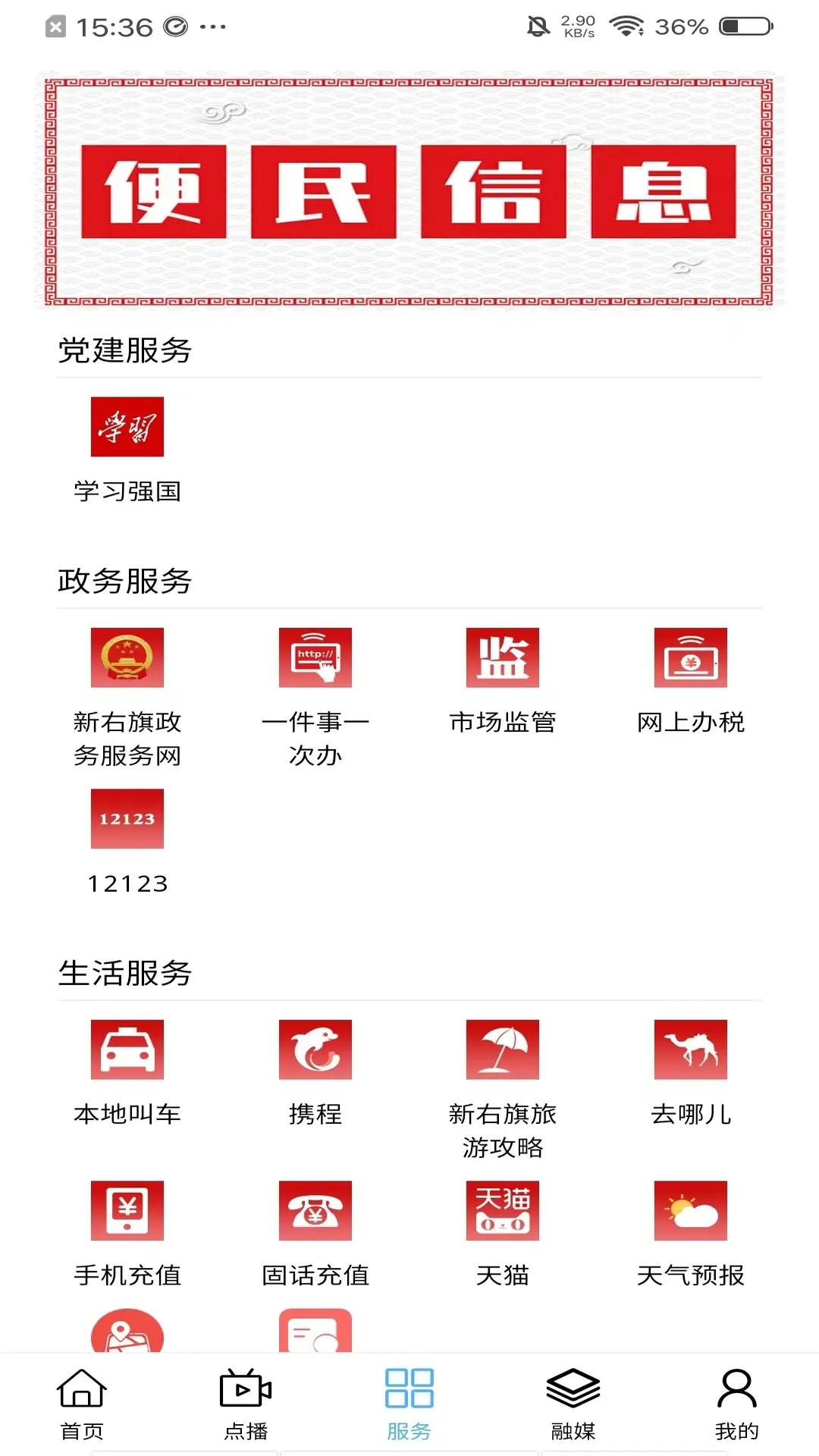Open the 一件事一次办 service icon

point(315,658)
